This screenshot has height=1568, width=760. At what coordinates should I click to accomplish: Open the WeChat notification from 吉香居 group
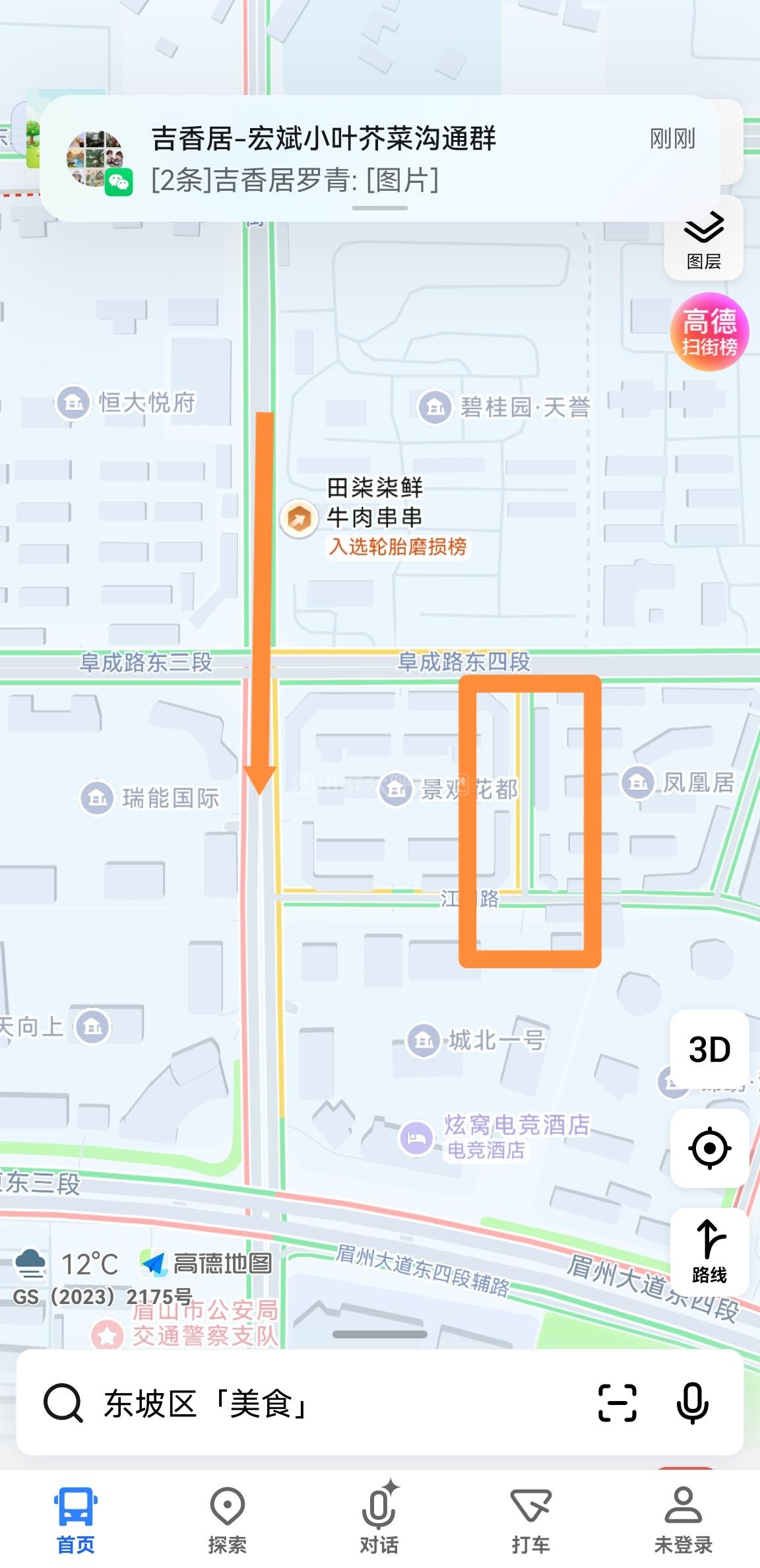click(379, 158)
